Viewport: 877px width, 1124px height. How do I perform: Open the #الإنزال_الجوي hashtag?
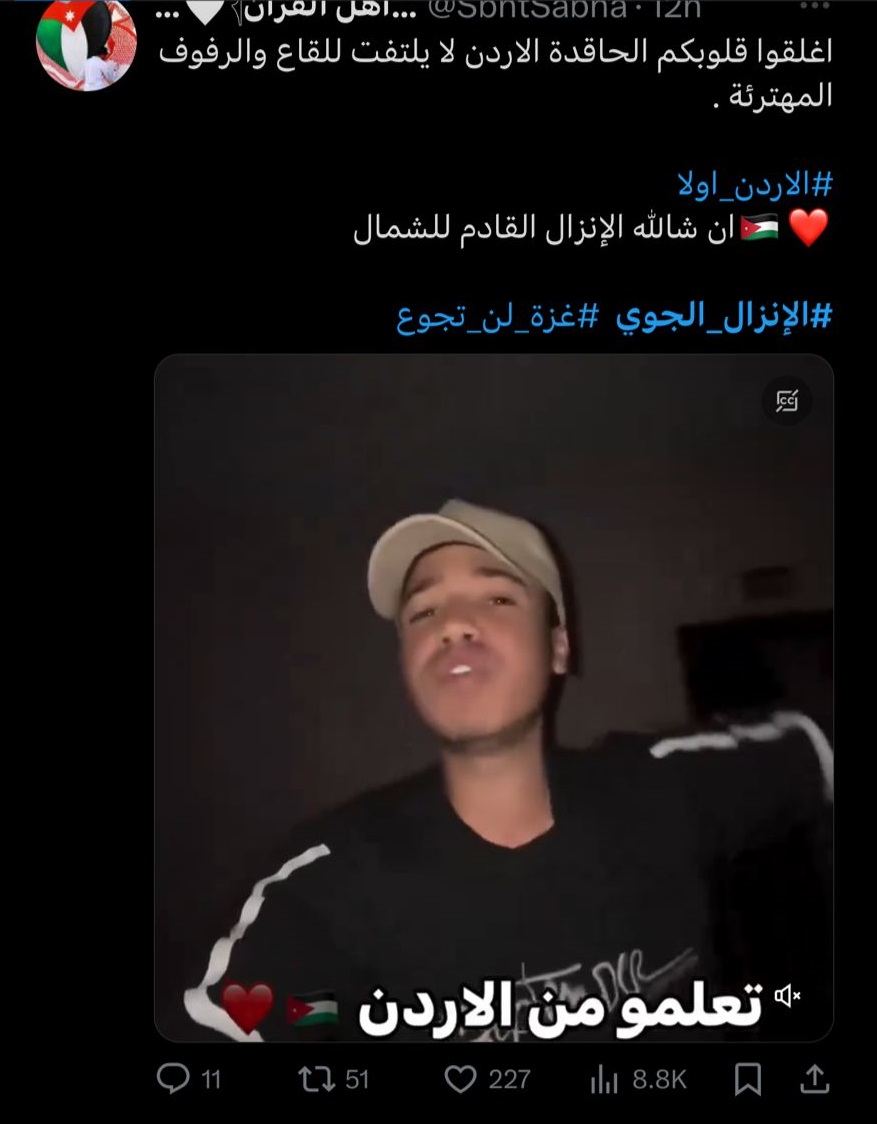tap(723, 316)
